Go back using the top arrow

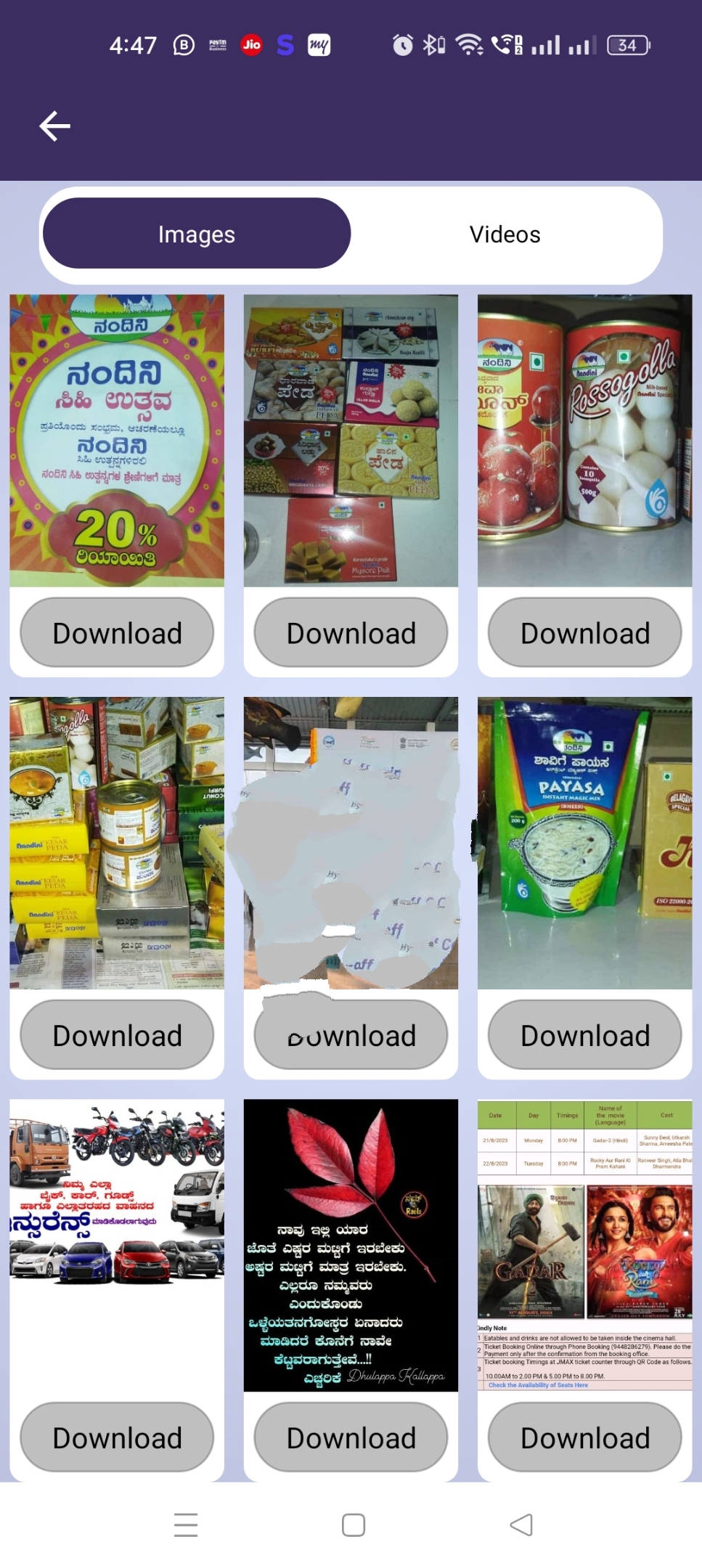point(55,126)
